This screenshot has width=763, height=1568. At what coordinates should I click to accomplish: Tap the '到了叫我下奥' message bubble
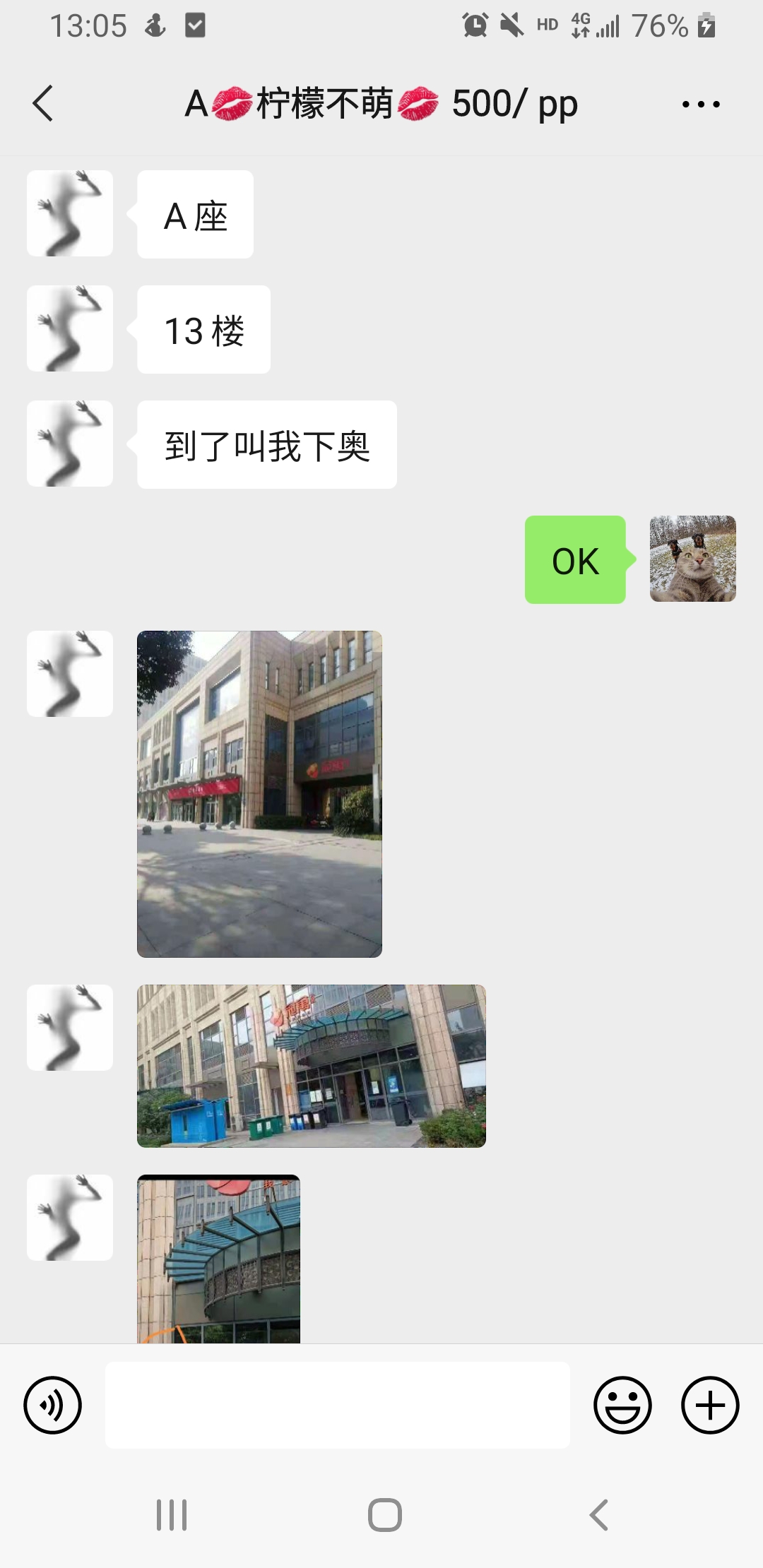[267, 443]
